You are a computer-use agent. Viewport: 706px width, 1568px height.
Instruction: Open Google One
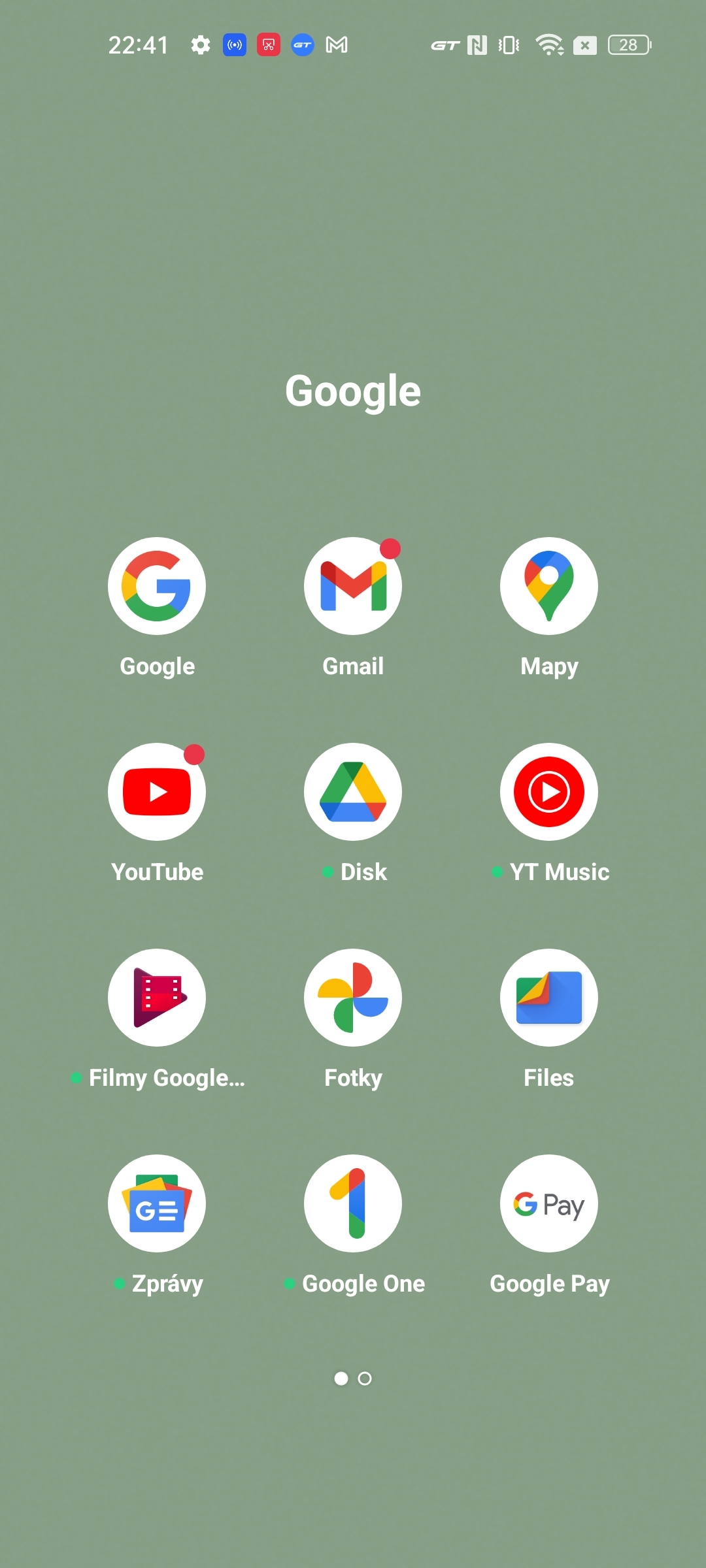(353, 1203)
